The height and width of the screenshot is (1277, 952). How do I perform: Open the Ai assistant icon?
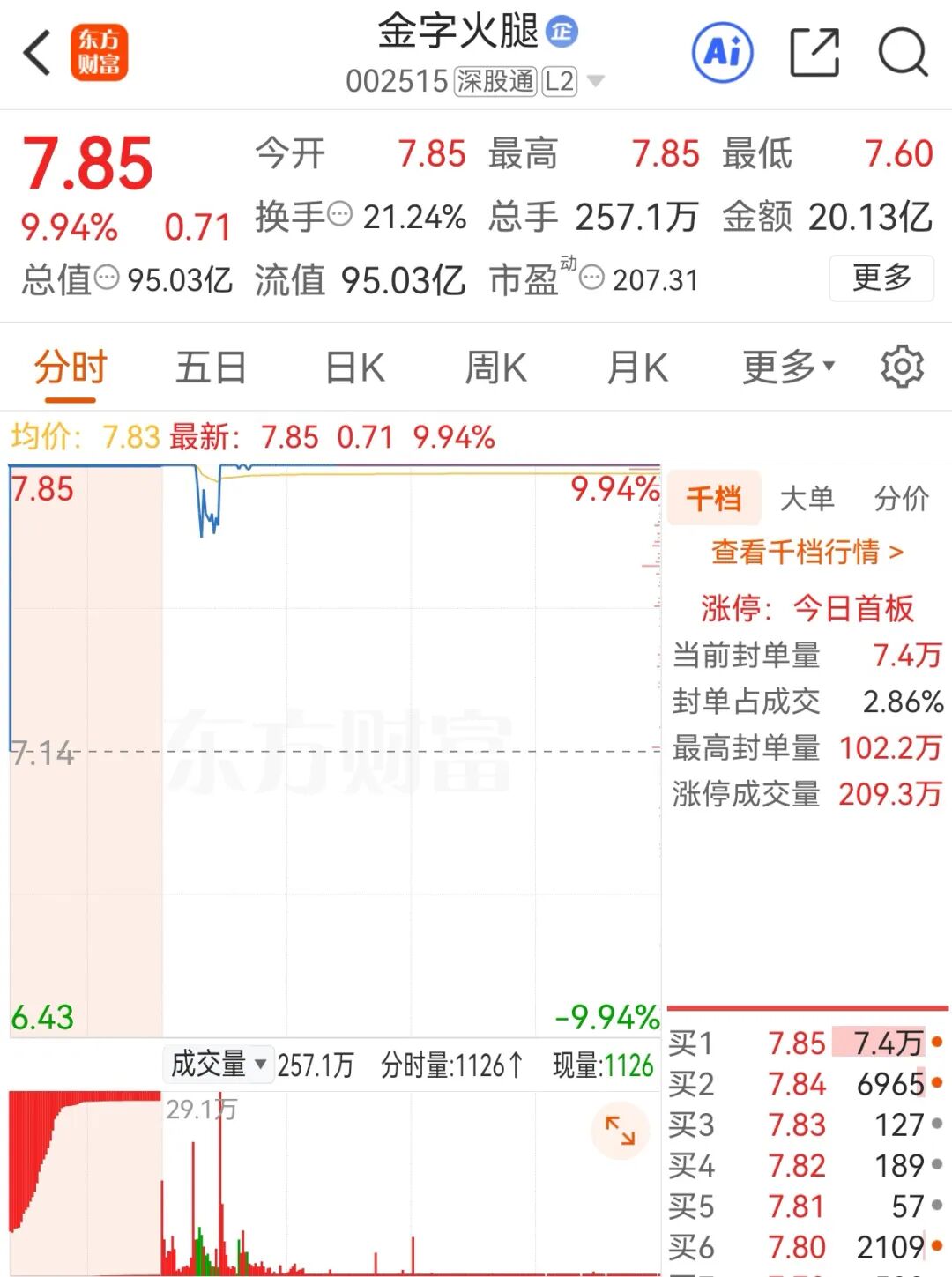tap(723, 53)
